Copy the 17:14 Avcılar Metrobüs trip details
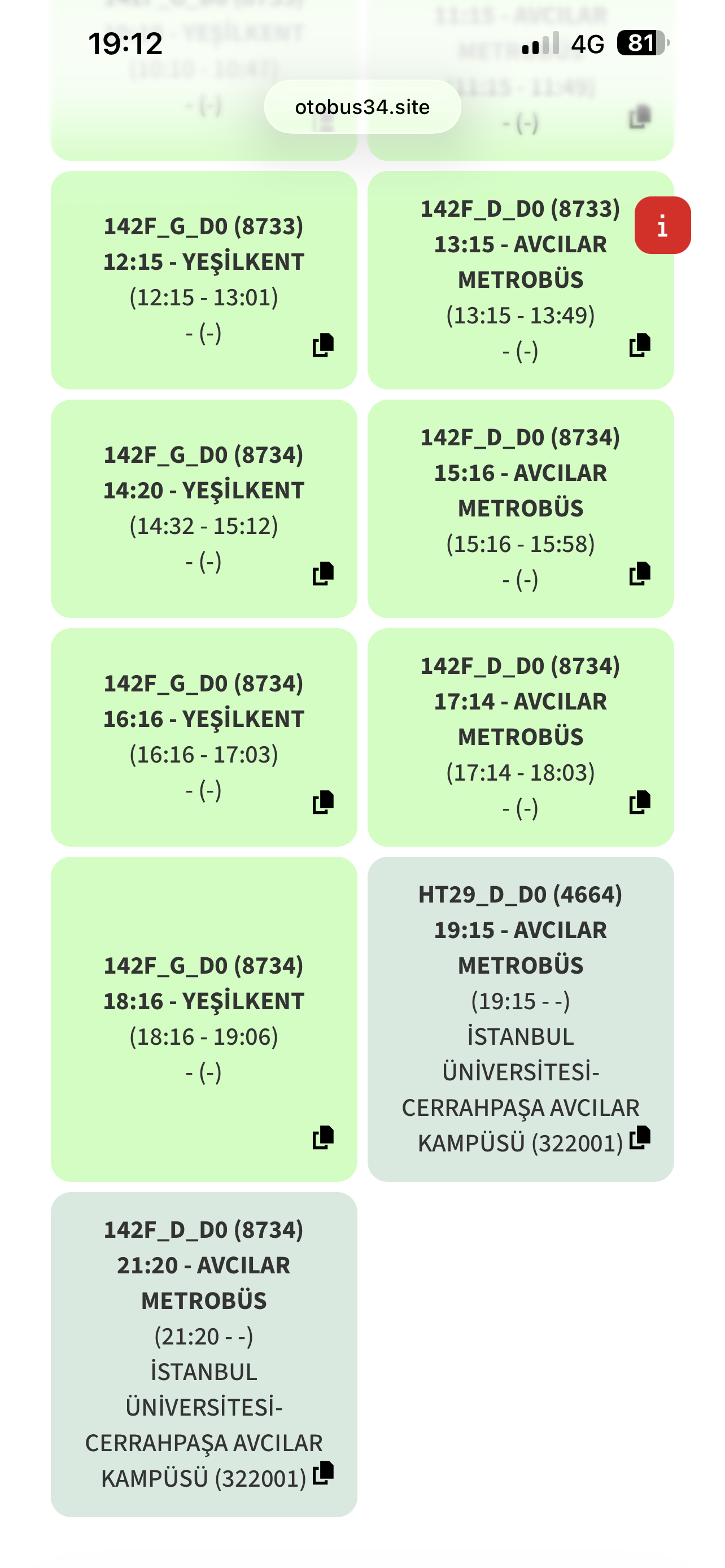This screenshot has height=1568, width=725. click(640, 802)
